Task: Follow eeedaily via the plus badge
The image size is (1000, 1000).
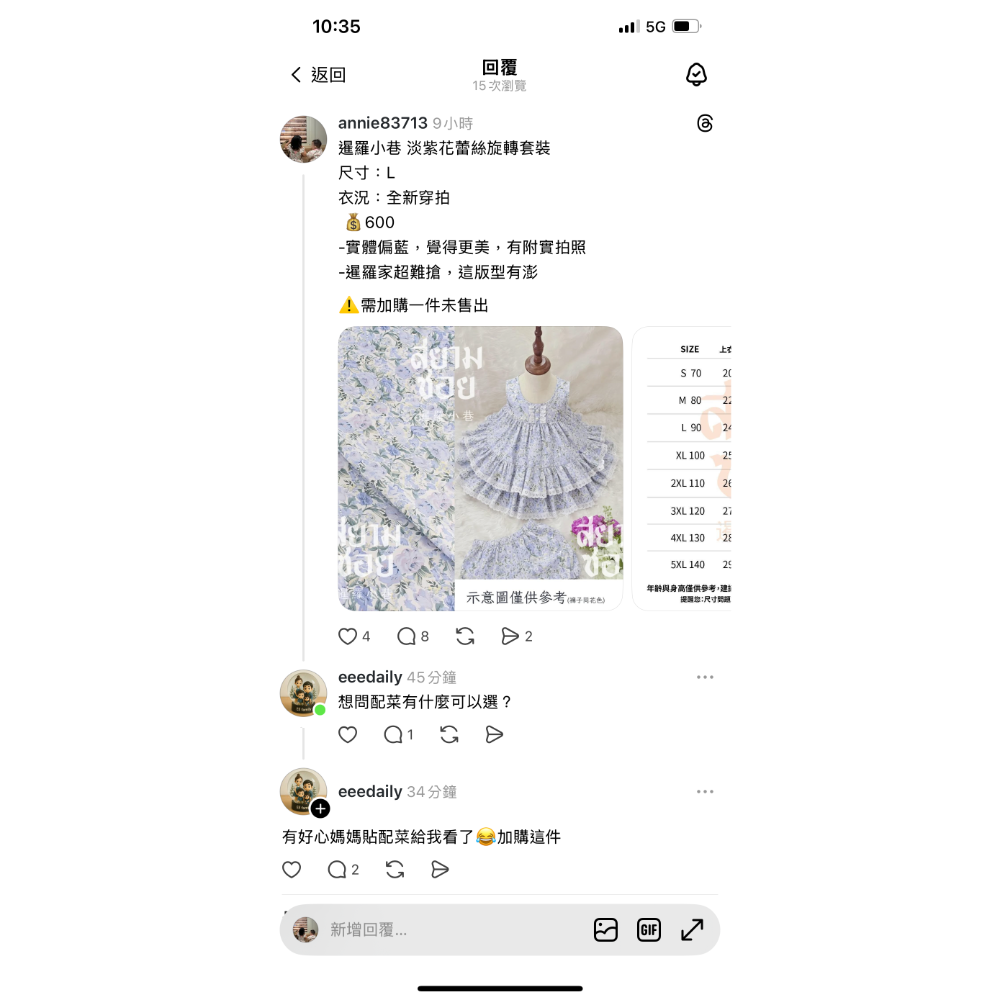Action: click(x=320, y=808)
